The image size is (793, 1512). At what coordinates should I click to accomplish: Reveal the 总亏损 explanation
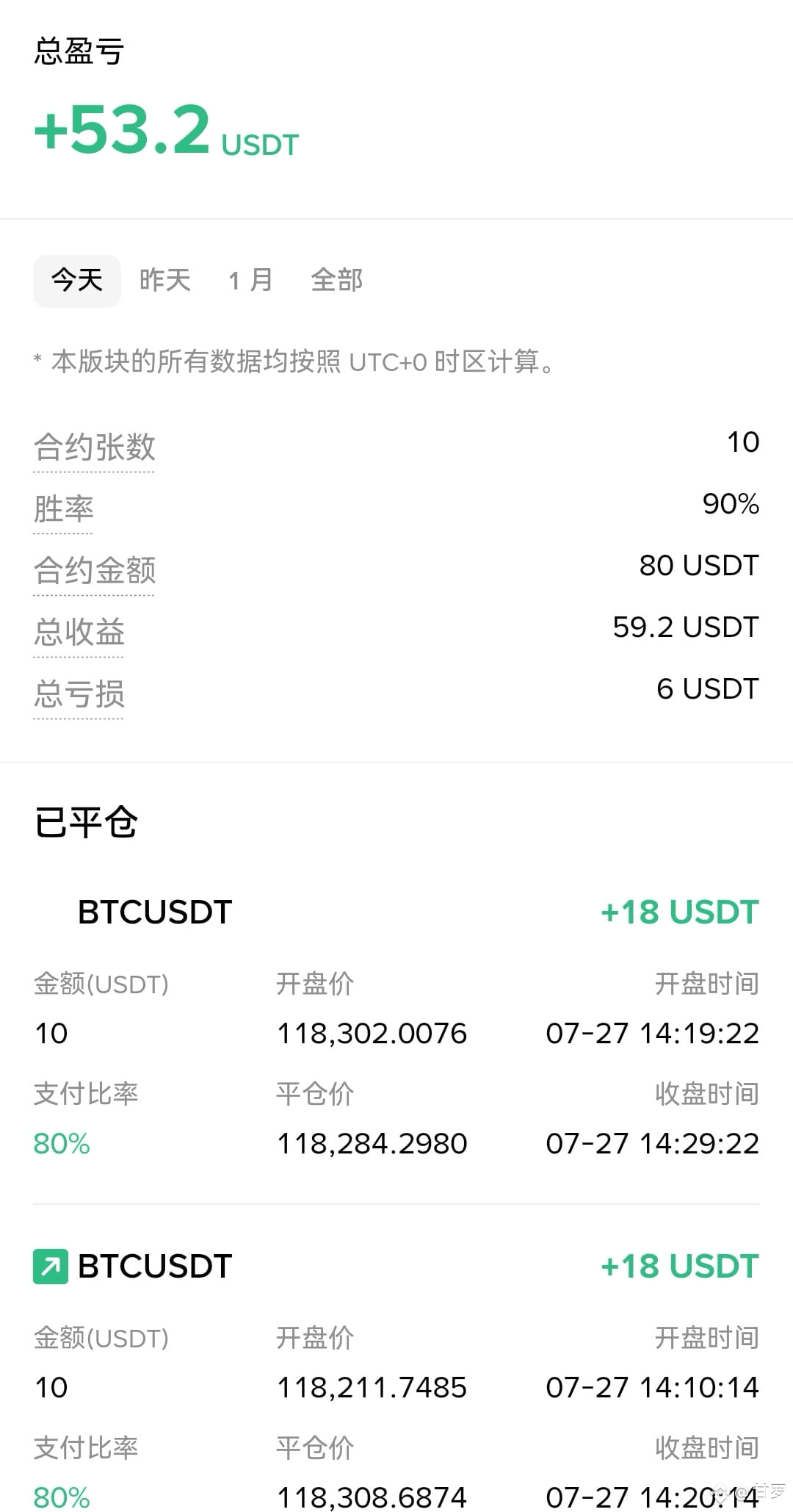[79, 694]
